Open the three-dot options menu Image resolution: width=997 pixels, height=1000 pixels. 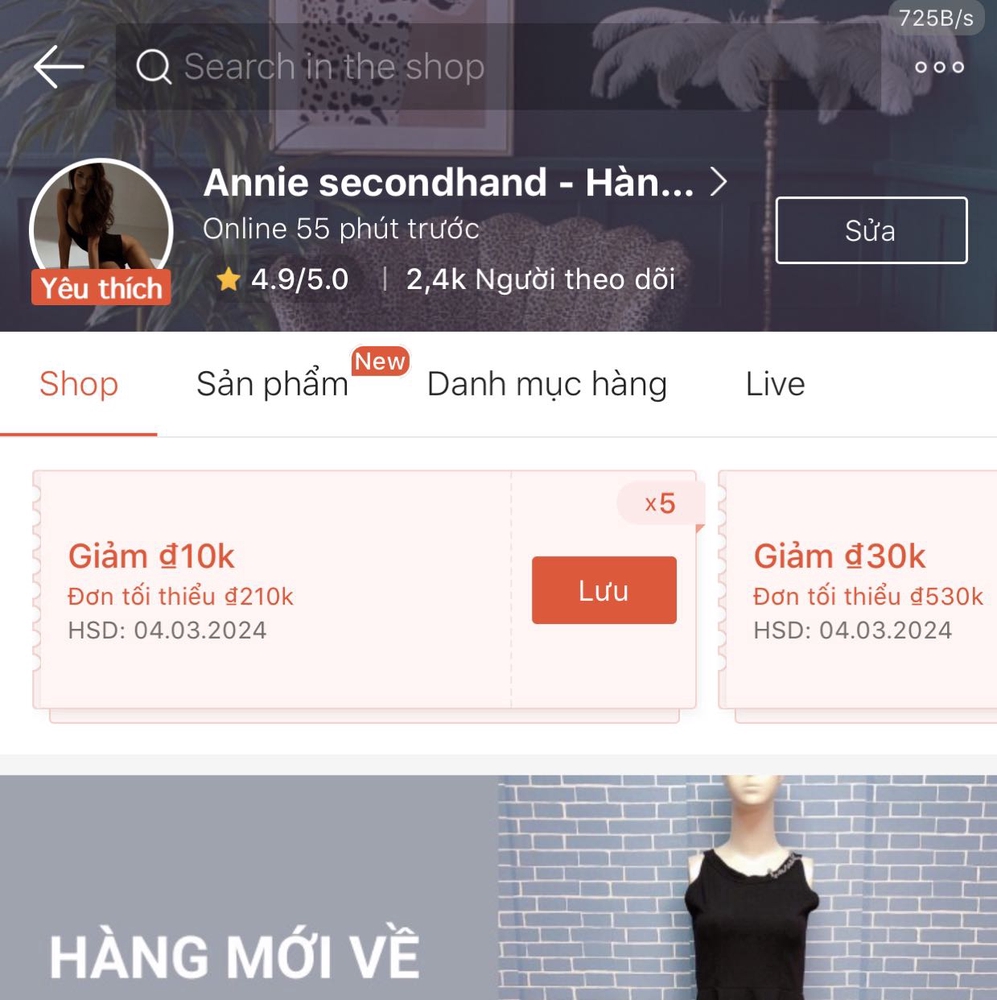[938, 67]
